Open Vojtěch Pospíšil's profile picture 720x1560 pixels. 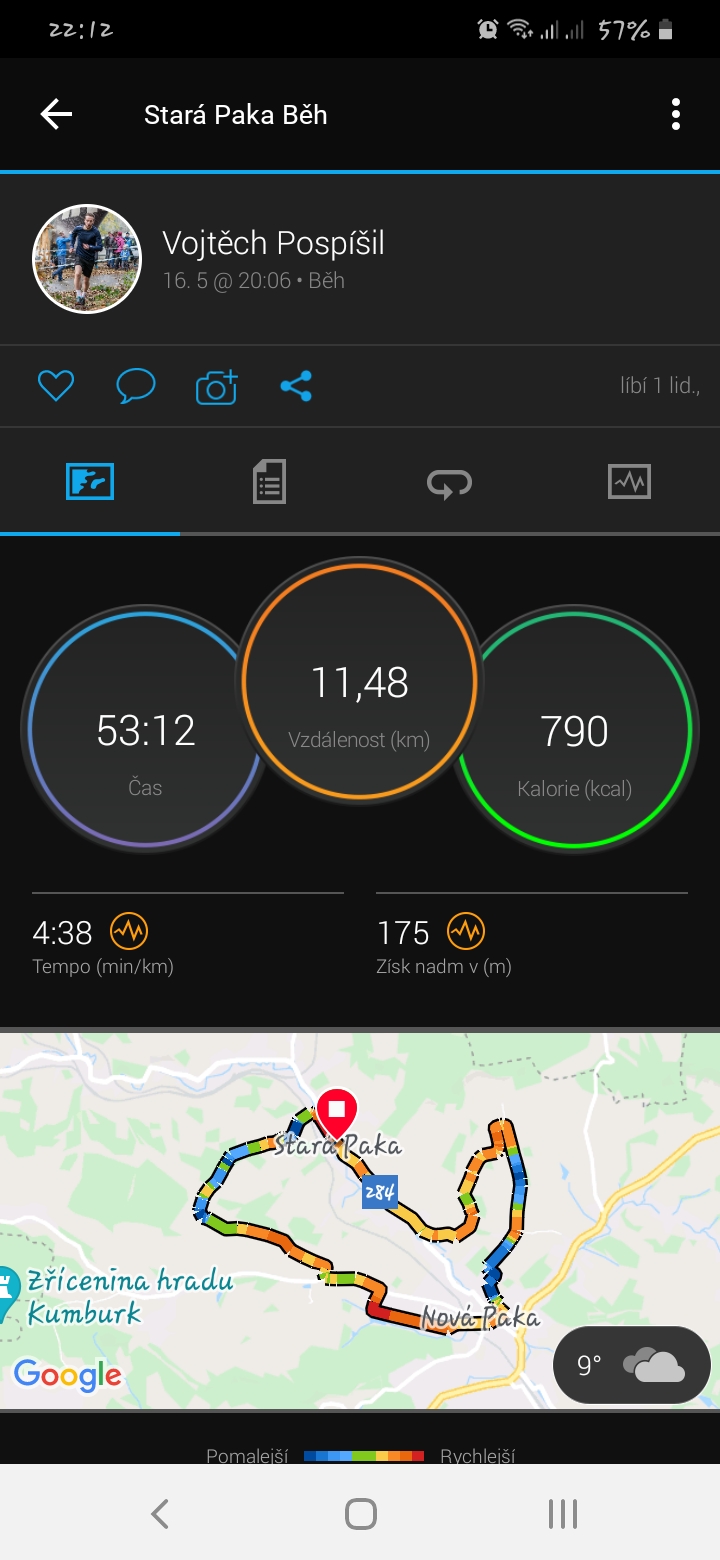[87, 259]
